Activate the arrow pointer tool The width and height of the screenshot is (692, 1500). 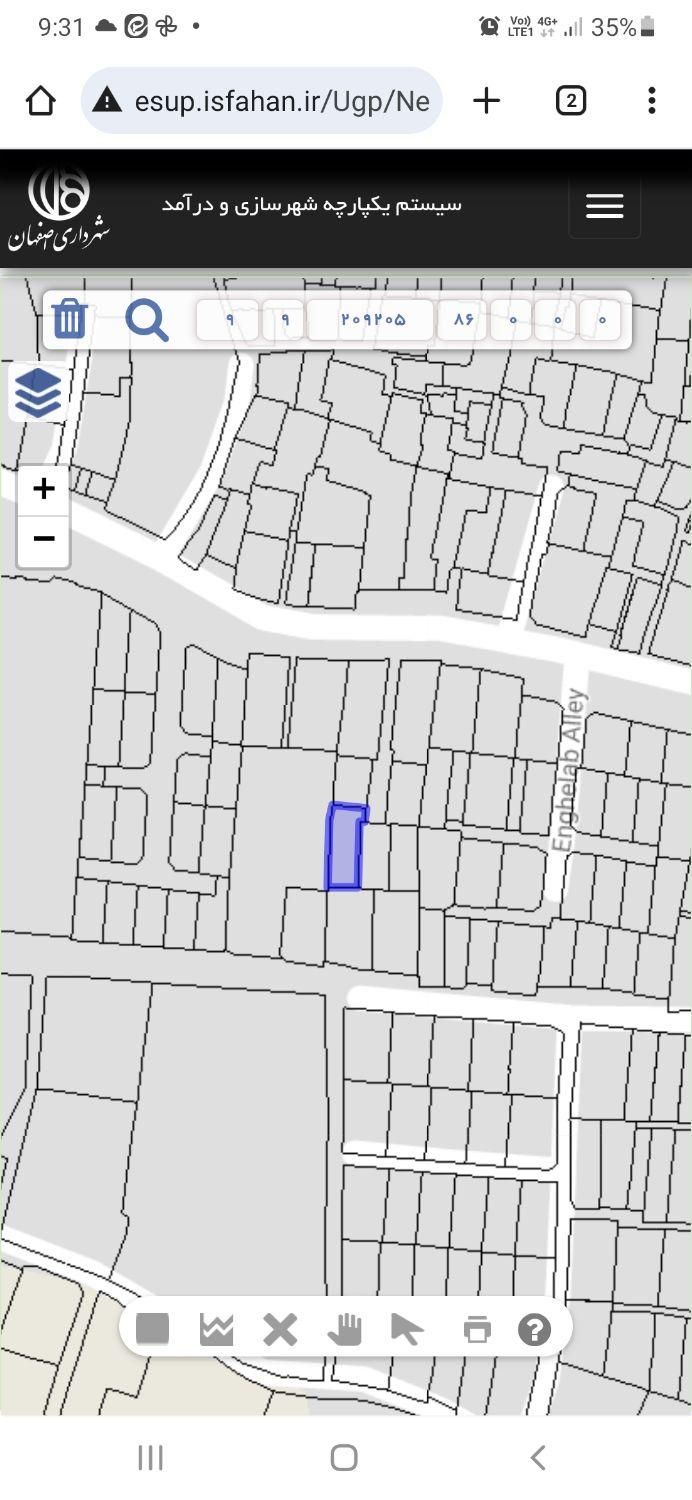pyautogui.click(x=407, y=1329)
